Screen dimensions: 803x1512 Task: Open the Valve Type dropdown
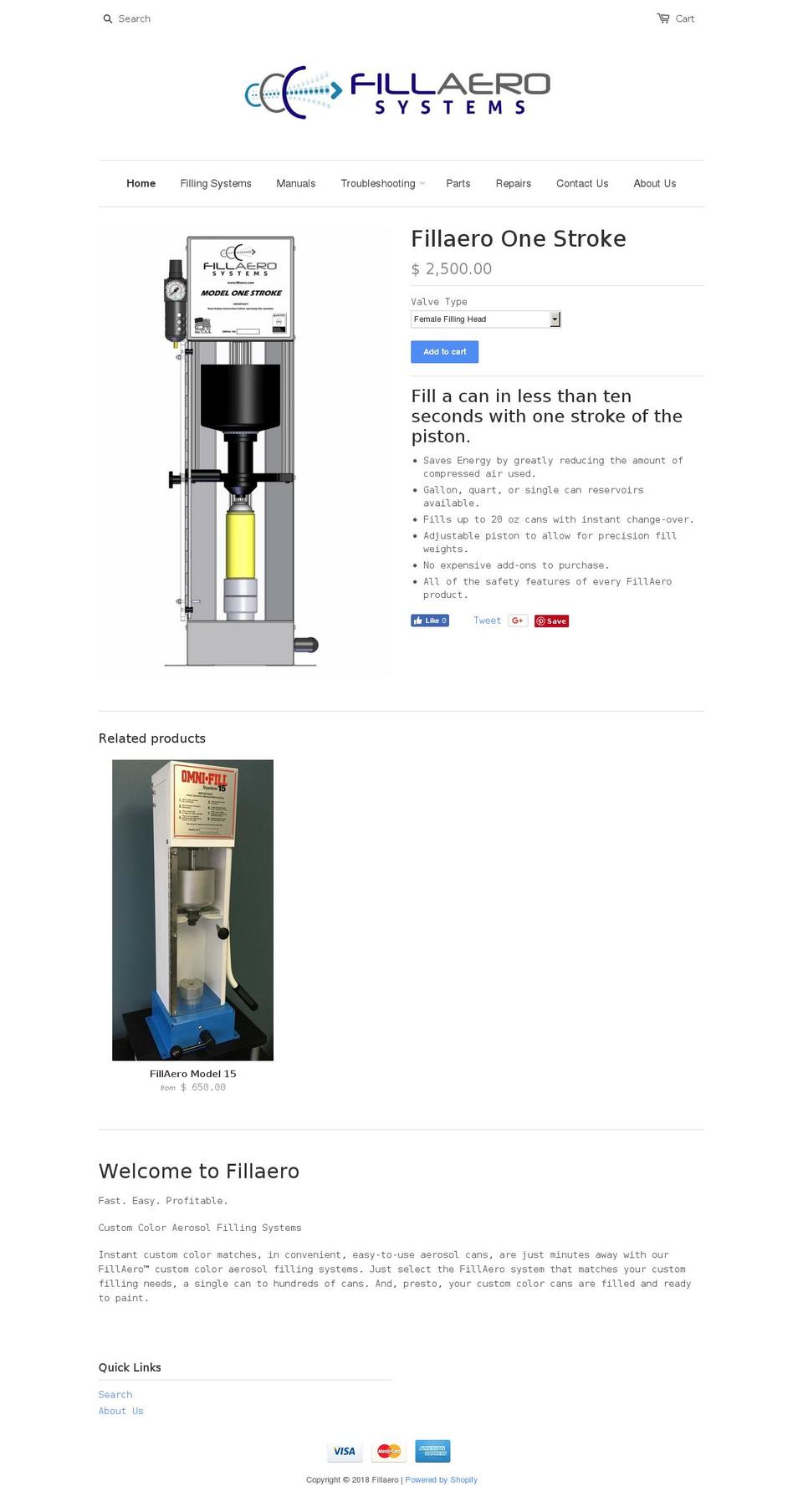485,319
